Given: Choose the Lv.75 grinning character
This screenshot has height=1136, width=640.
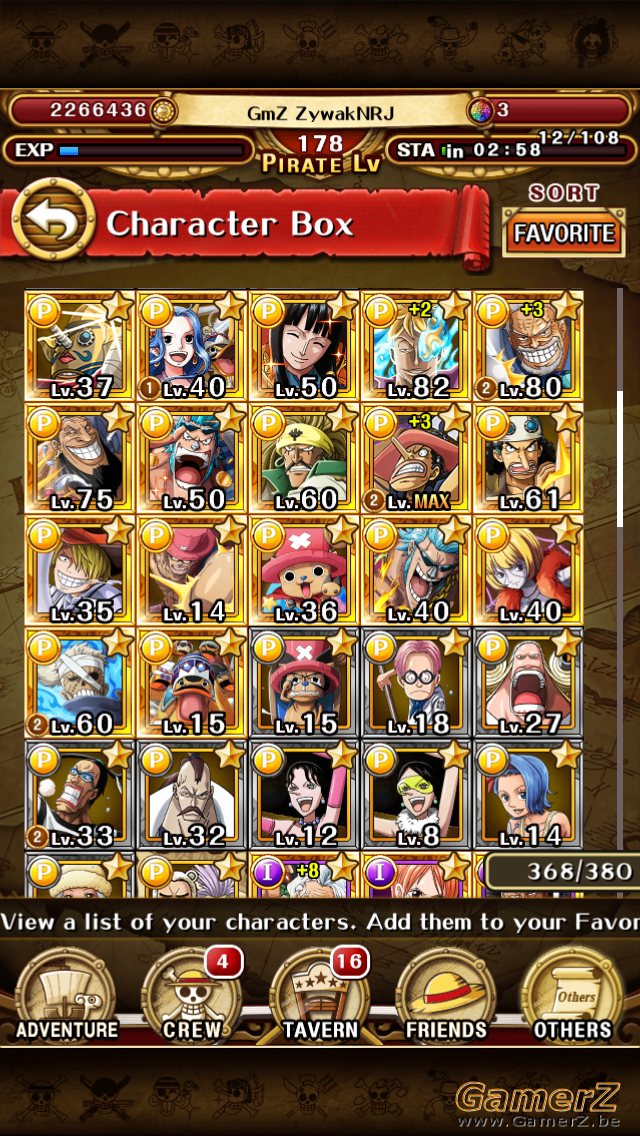Looking at the screenshot, I should (80, 458).
